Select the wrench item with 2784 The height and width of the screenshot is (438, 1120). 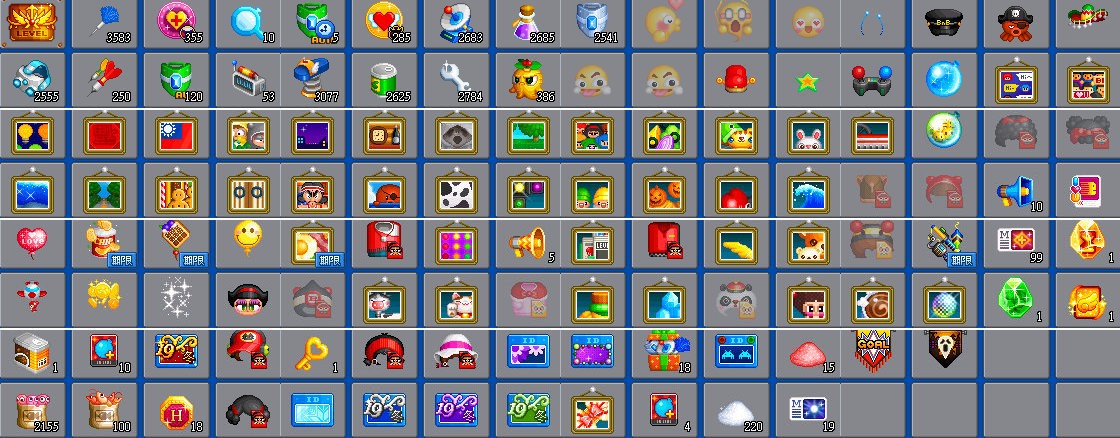pos(455,78)
